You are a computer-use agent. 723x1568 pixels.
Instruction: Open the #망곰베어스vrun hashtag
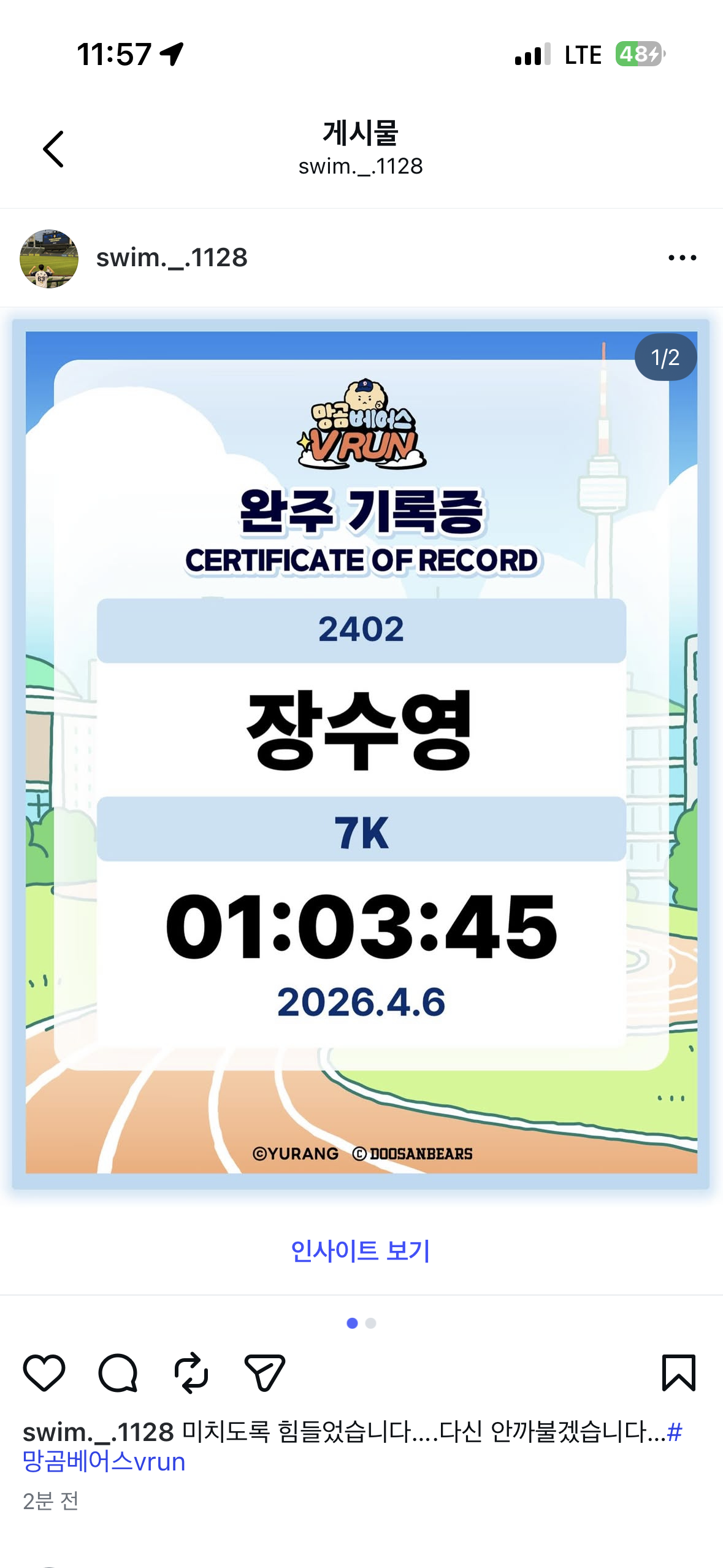104,1462
